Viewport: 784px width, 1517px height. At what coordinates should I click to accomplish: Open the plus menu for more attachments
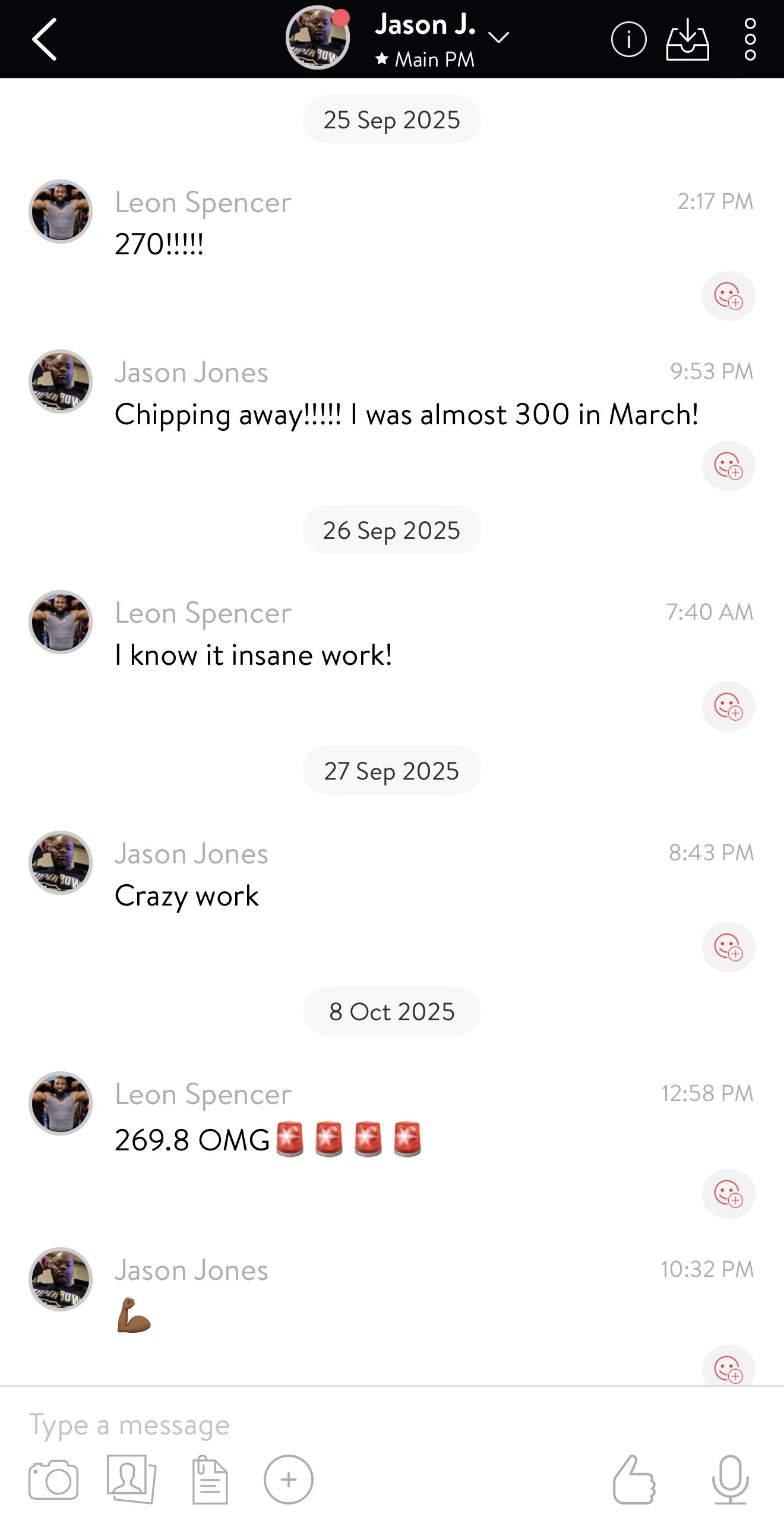tap(289, 1480)
